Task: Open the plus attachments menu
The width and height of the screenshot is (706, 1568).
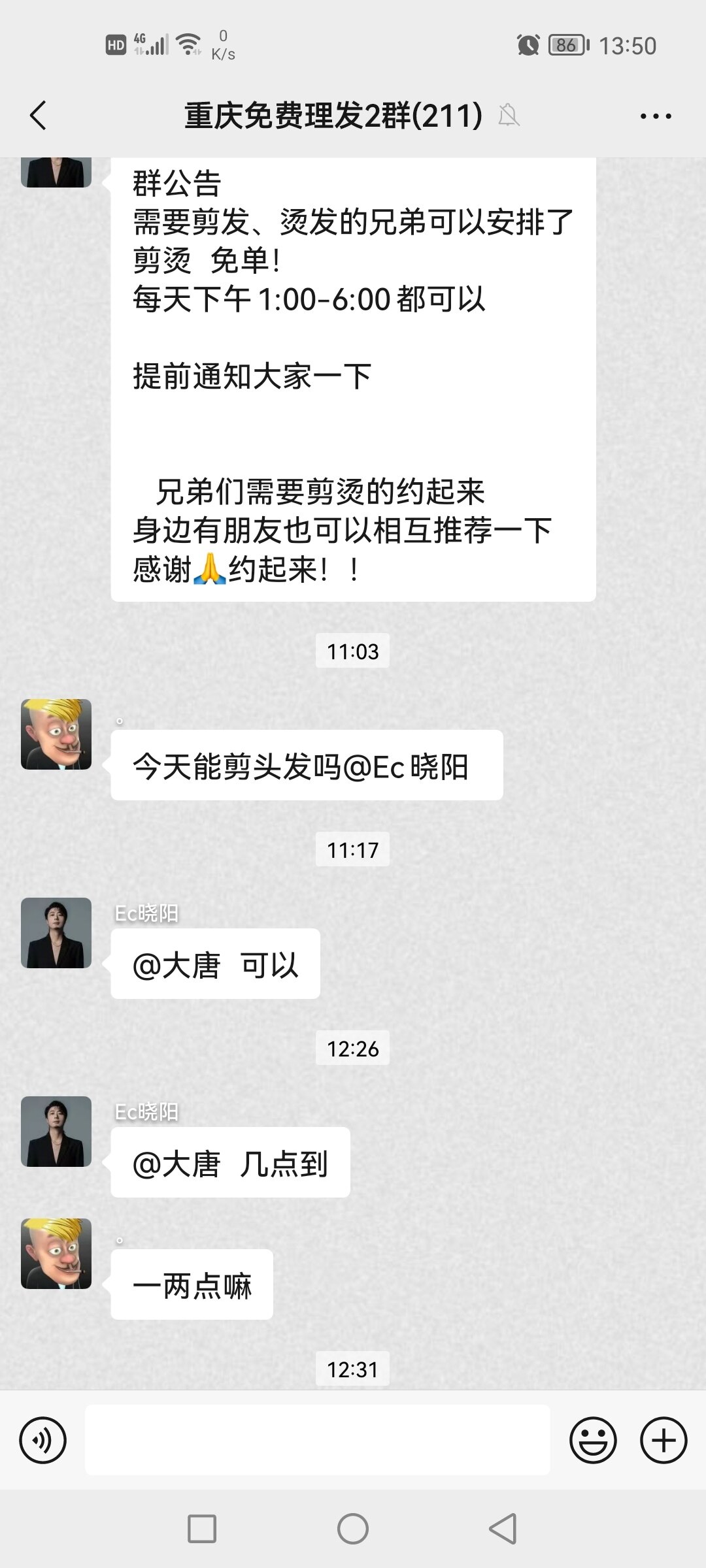Action: pyautogui.click(x=664, y=1440)
